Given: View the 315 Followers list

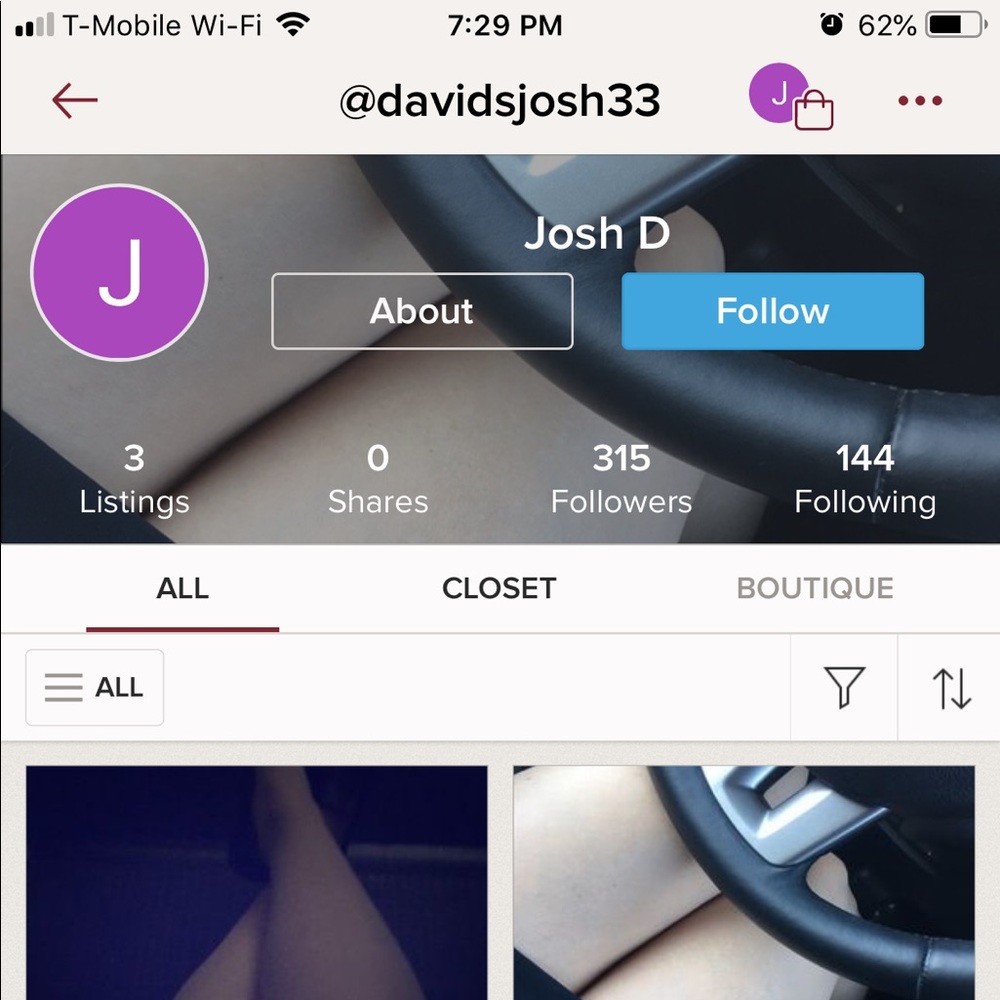Looking at the screenshot, I should click(x=621, y=479).
